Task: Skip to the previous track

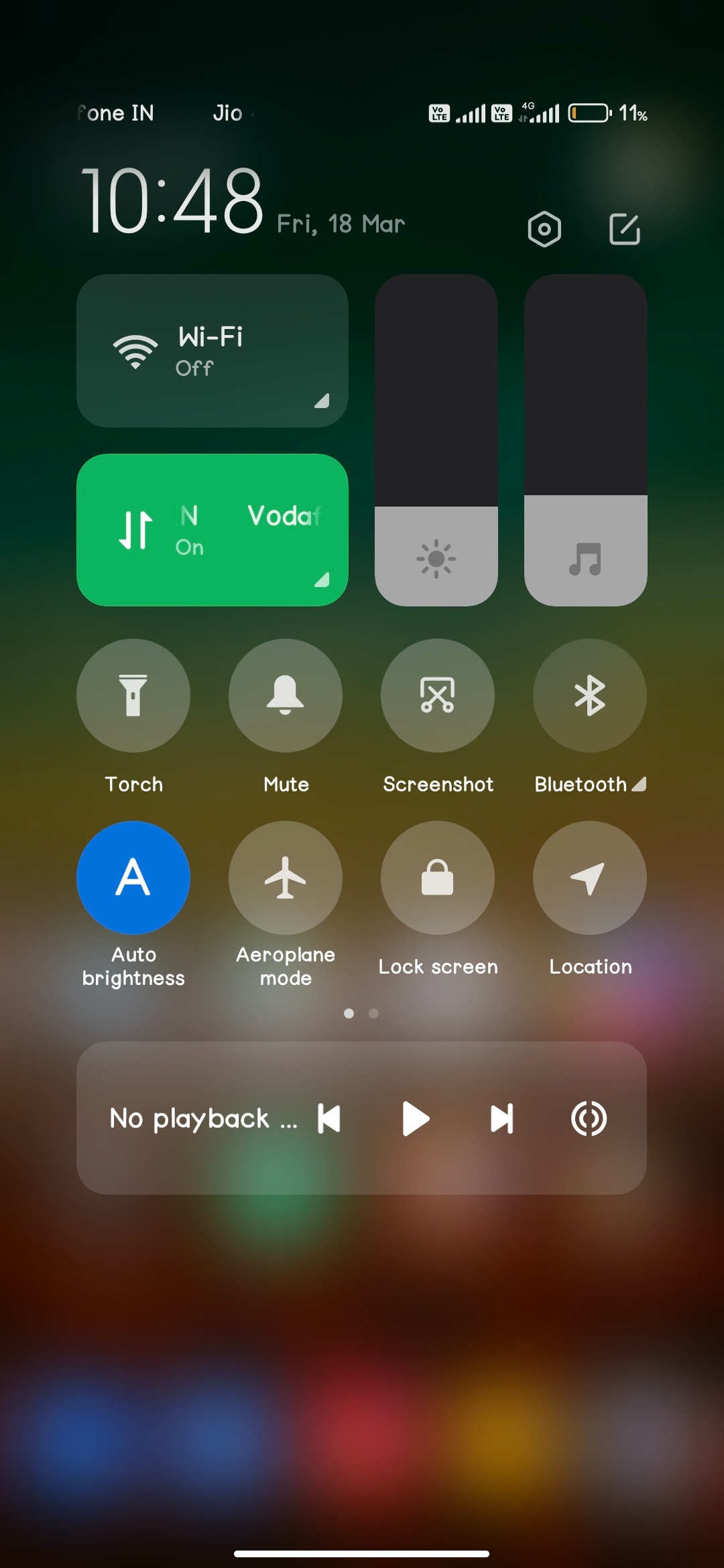Action: tap(329, 1118)
